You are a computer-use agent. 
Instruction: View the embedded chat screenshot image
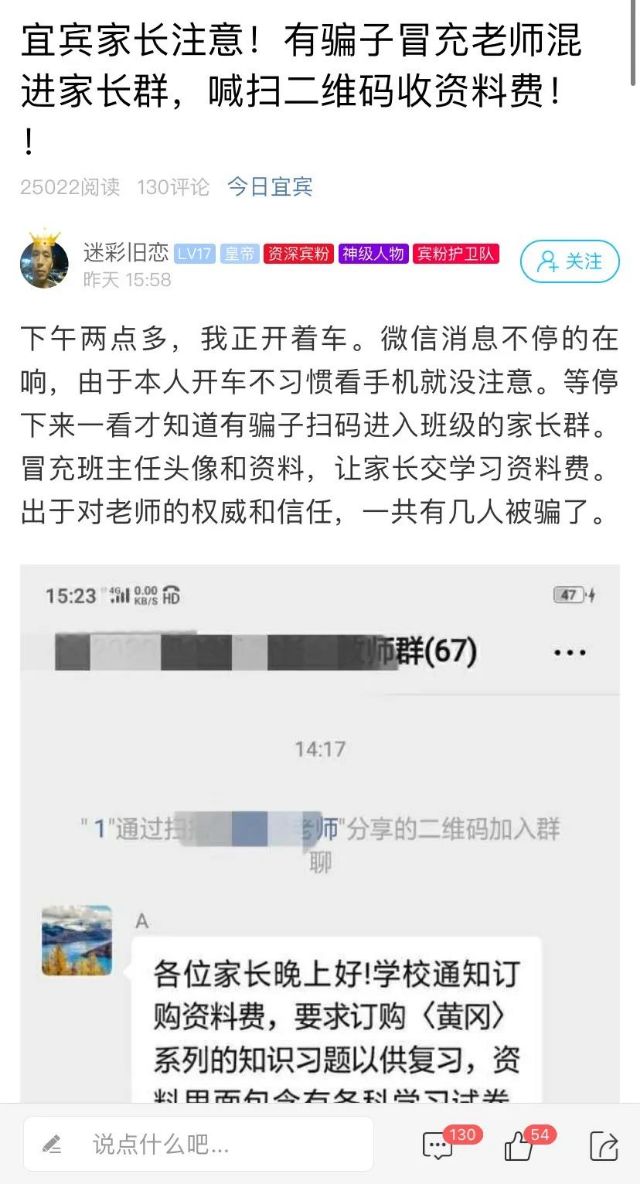click(320, 830)
